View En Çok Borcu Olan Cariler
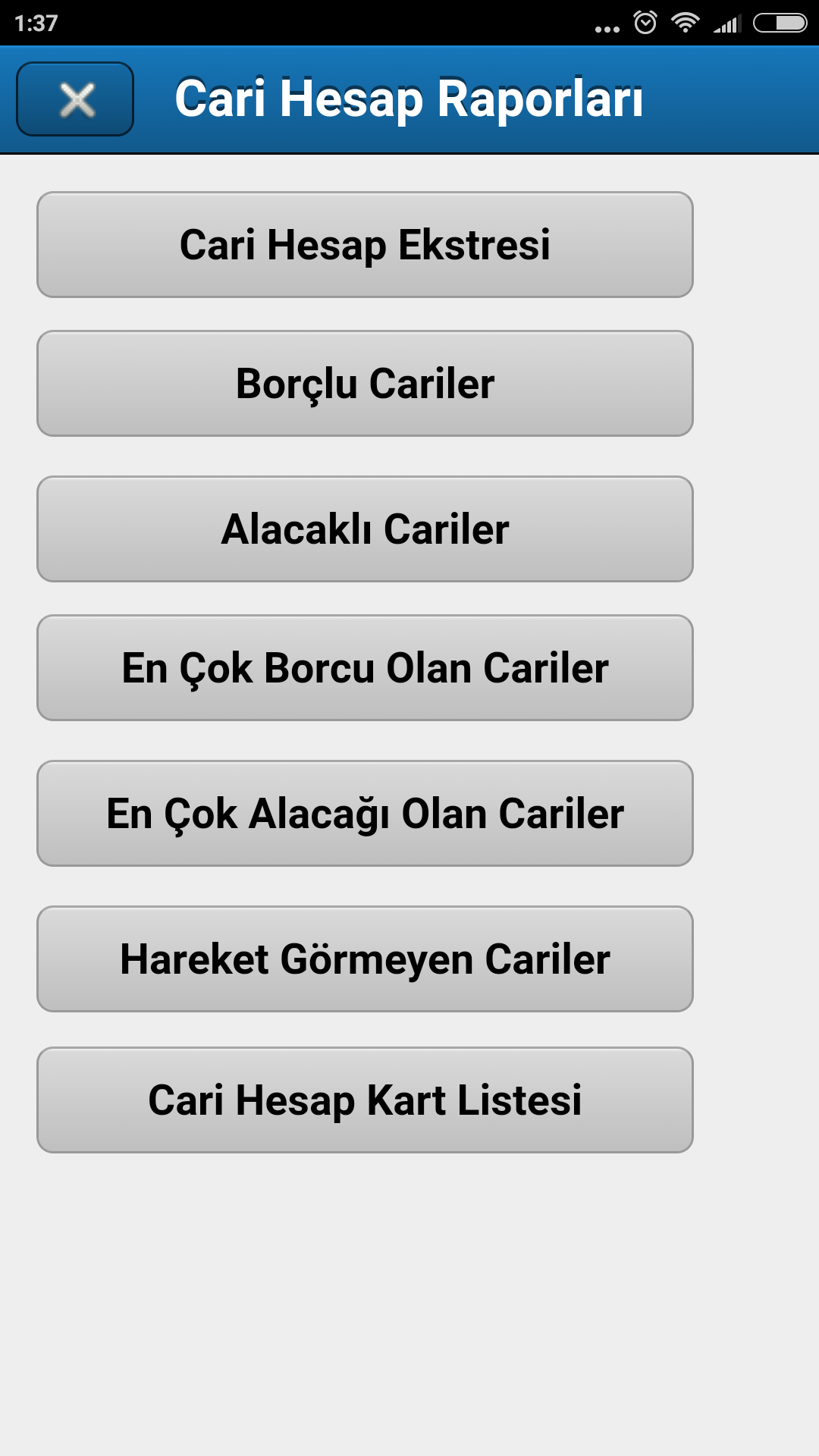Viewport: 819px width, 1456px height. tap(365, 668)
